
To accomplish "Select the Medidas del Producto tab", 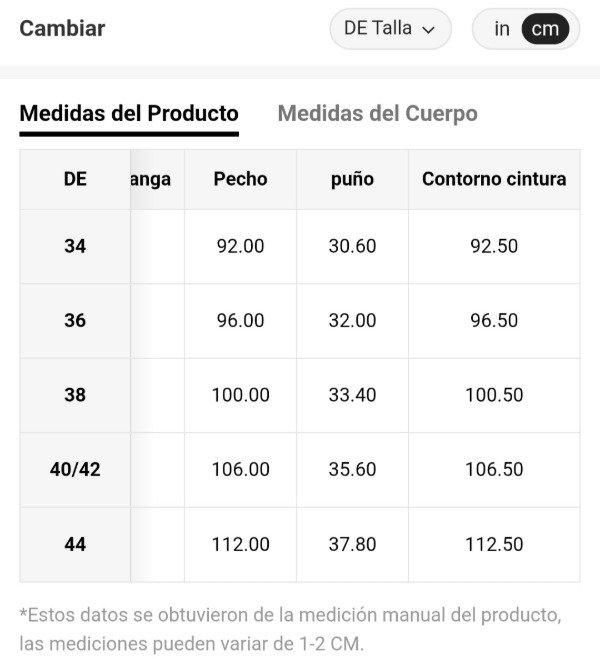I will point(129,113).
